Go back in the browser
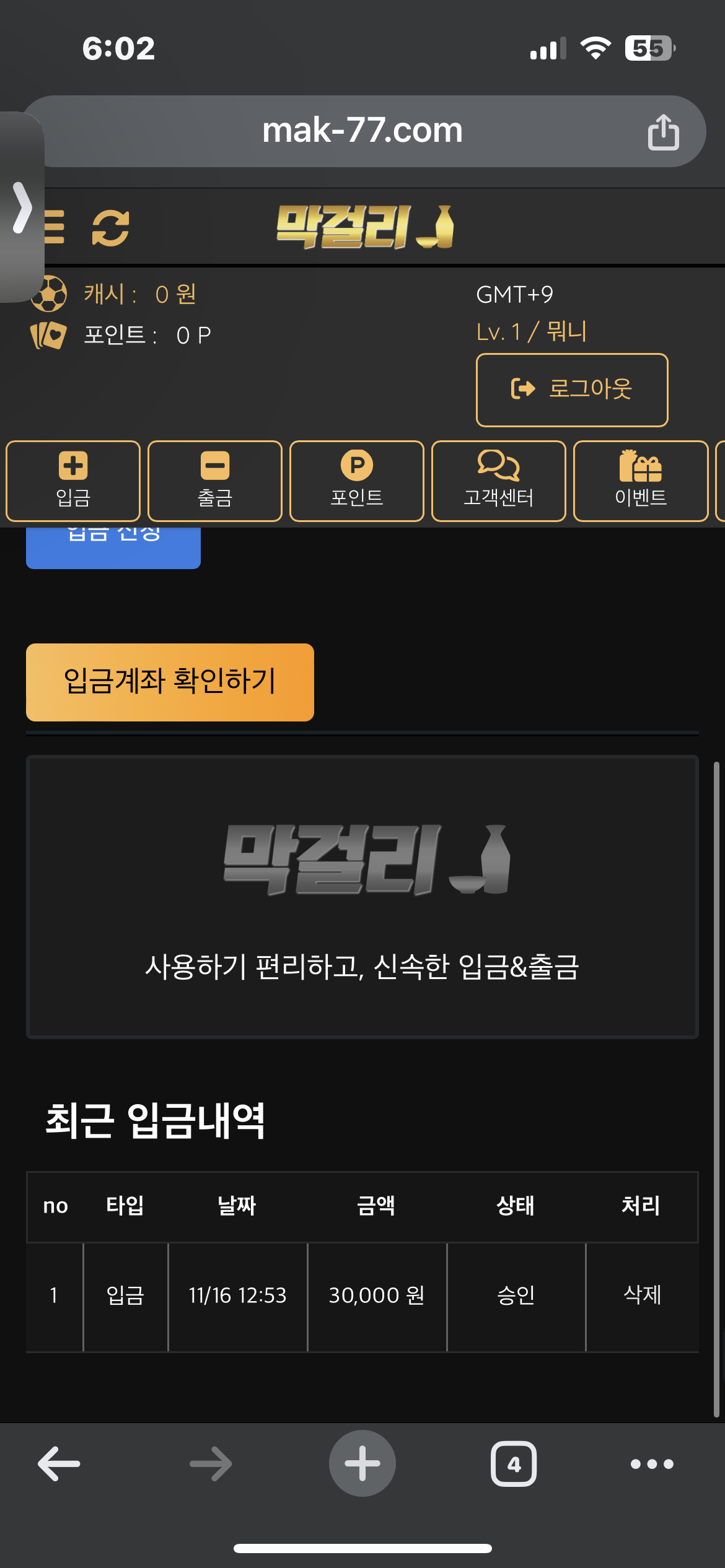Image resolution: width=725 pixels, height=1568 pixels. click(x=59, y=1463)
